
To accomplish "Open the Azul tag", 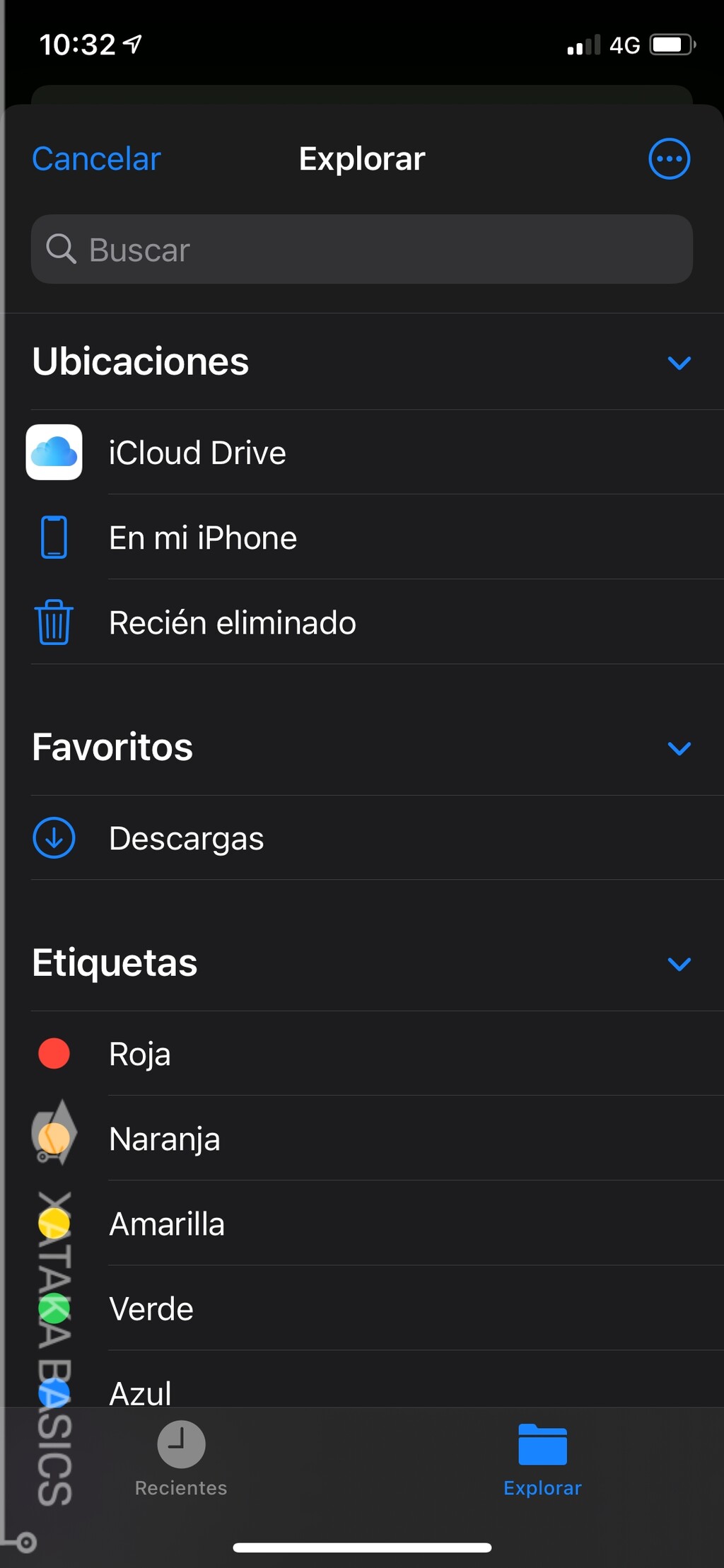I will (140, 1392).
